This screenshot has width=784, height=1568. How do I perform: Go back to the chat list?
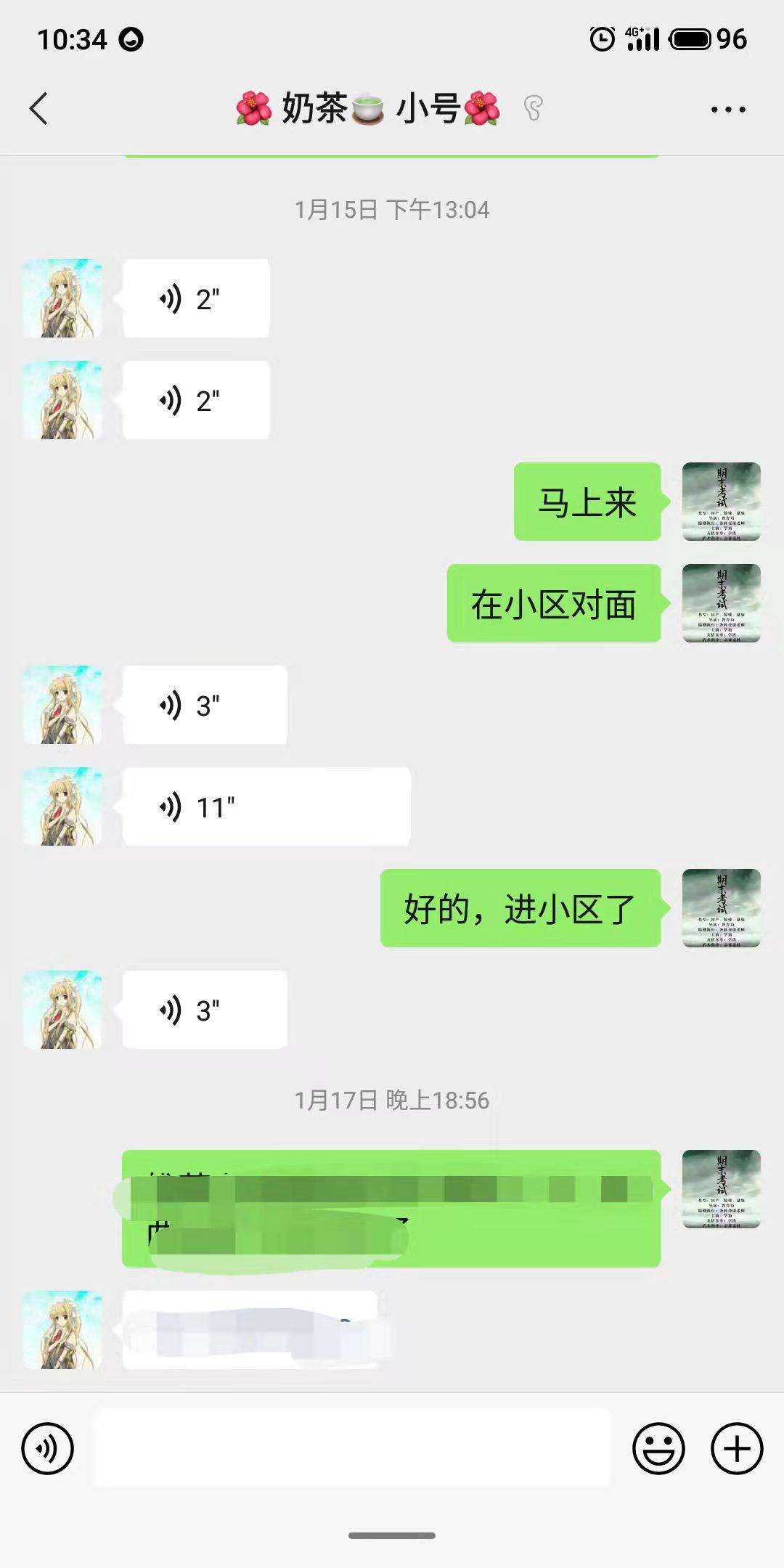coord(39,109)
